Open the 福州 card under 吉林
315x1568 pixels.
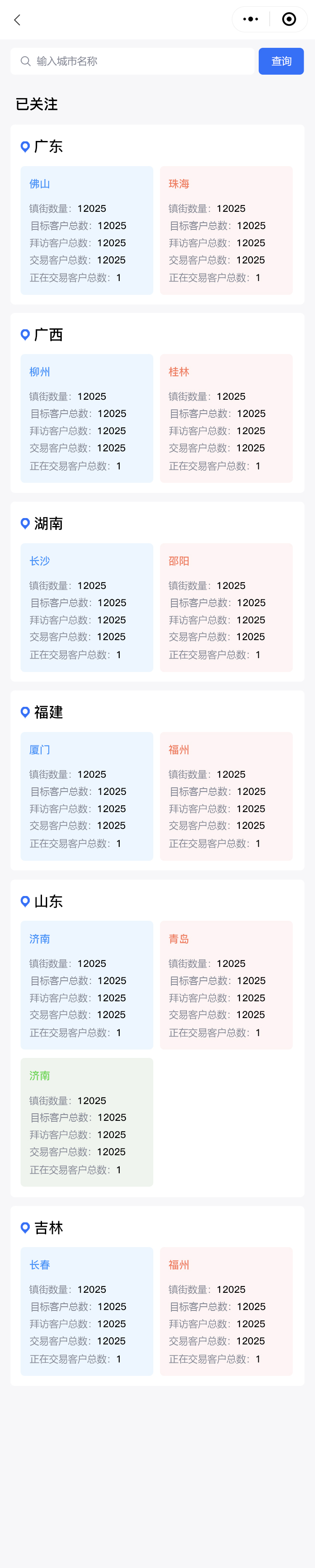226,1311
